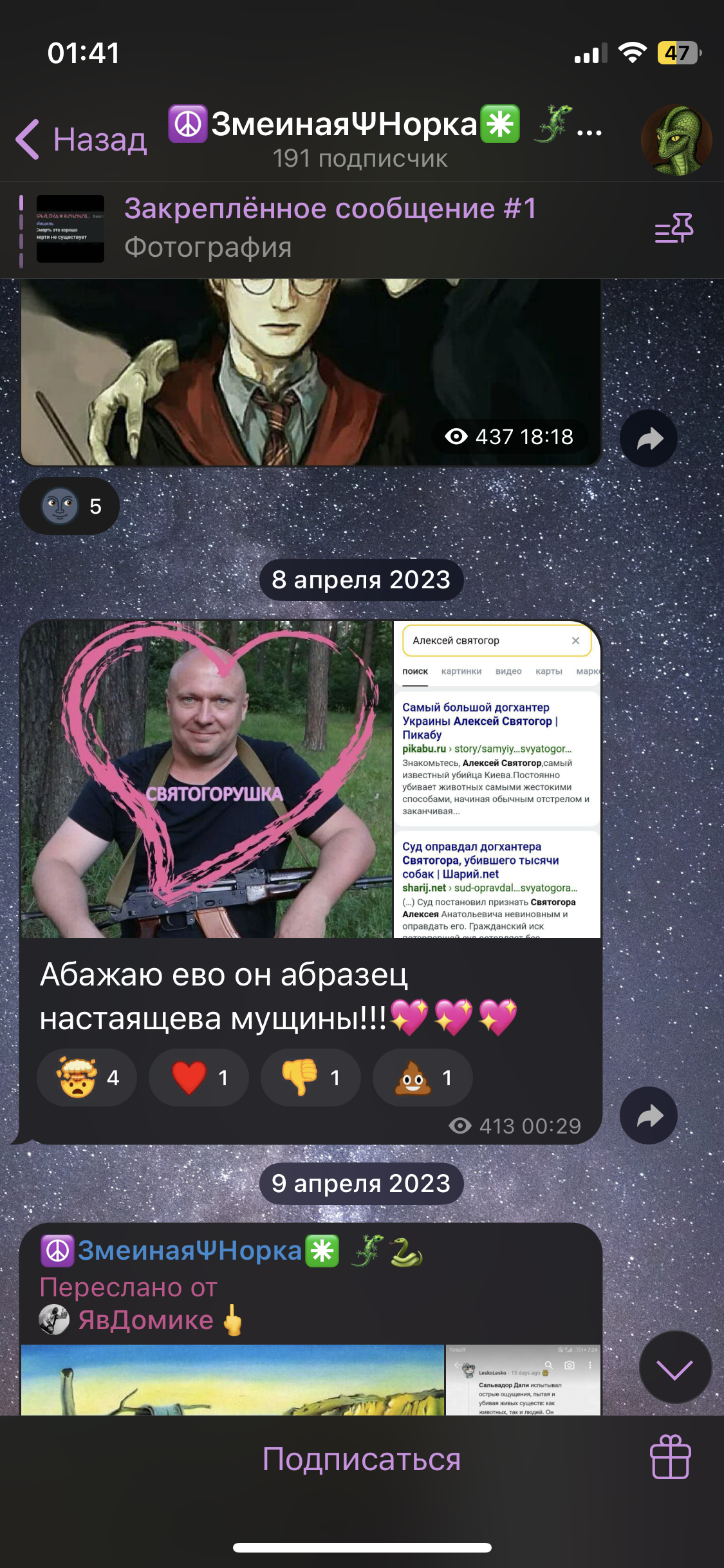React with the thumbs down emoji
The image size is (724, 1568).
[x=311, y=1078]
